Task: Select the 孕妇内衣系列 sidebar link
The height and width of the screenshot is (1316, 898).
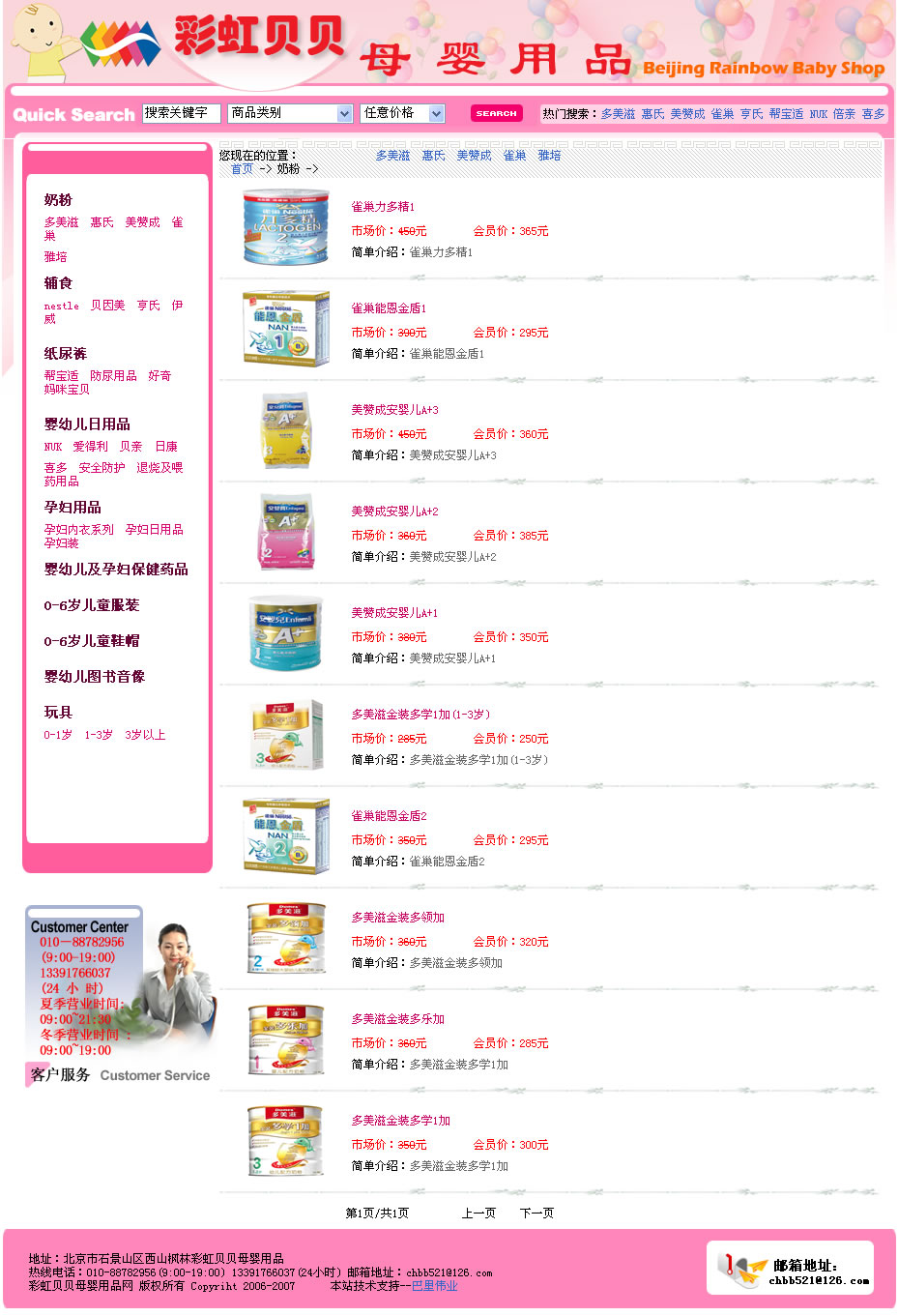Action: (78, 530)
